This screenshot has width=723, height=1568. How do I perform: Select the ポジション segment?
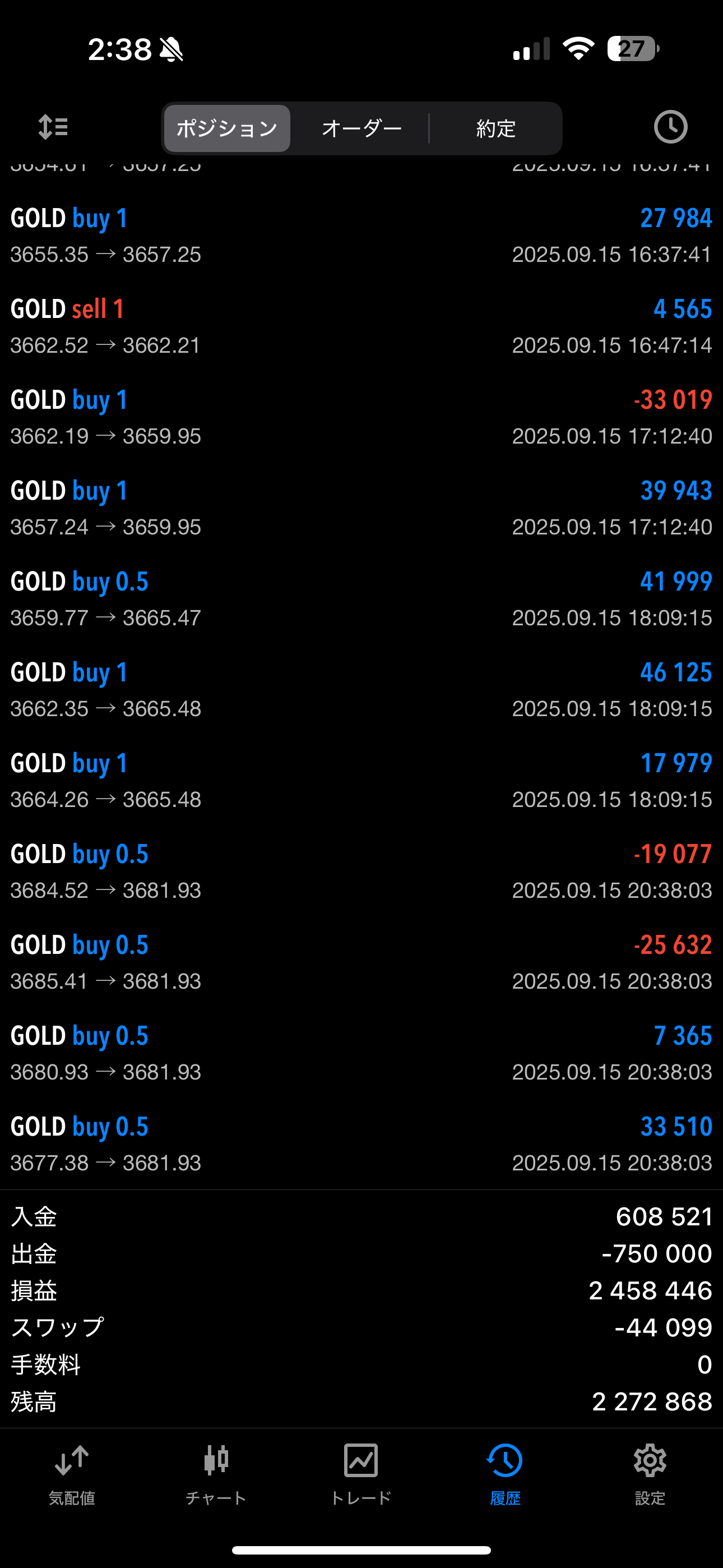(x=227, y=128)
